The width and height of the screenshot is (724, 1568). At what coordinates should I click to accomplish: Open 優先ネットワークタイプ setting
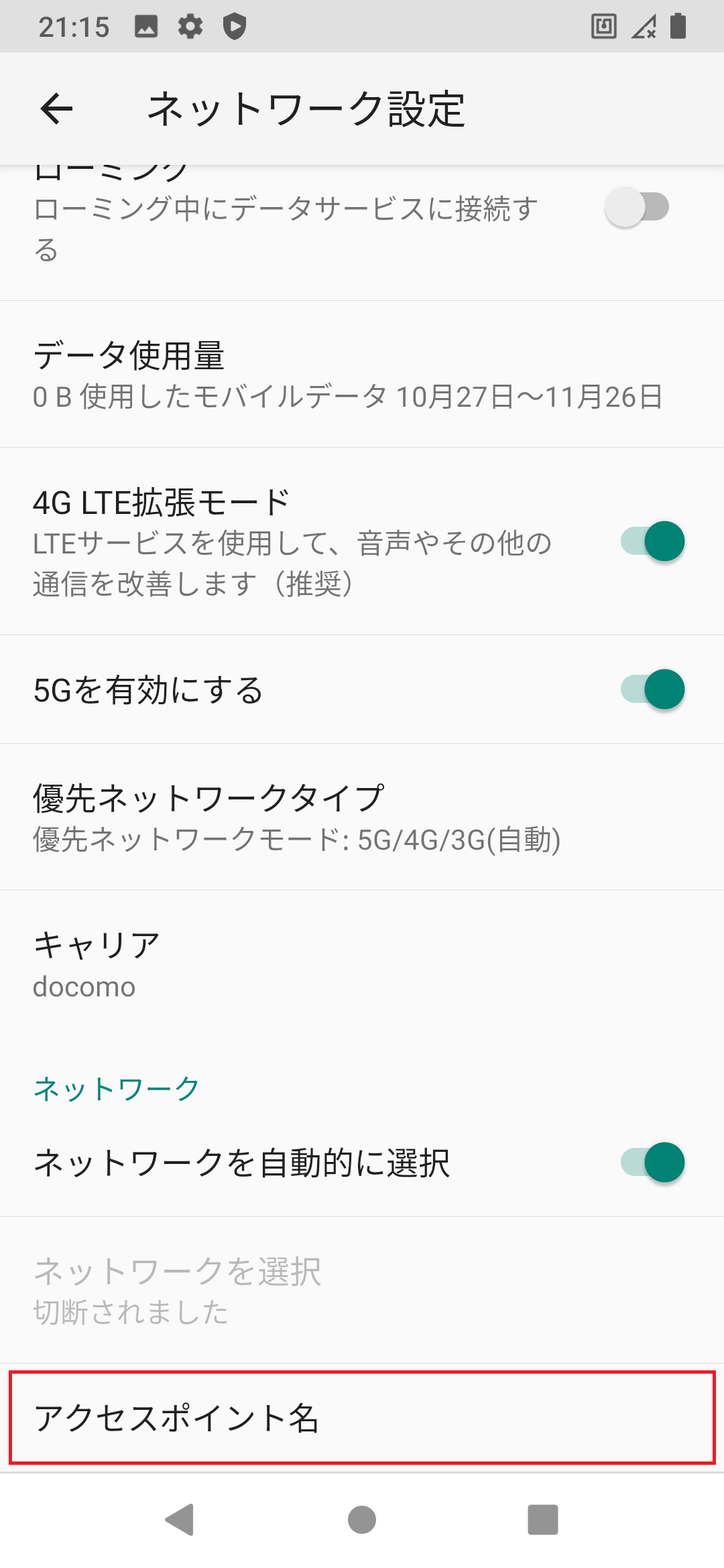pyautogui.click(x=362, y=818)
